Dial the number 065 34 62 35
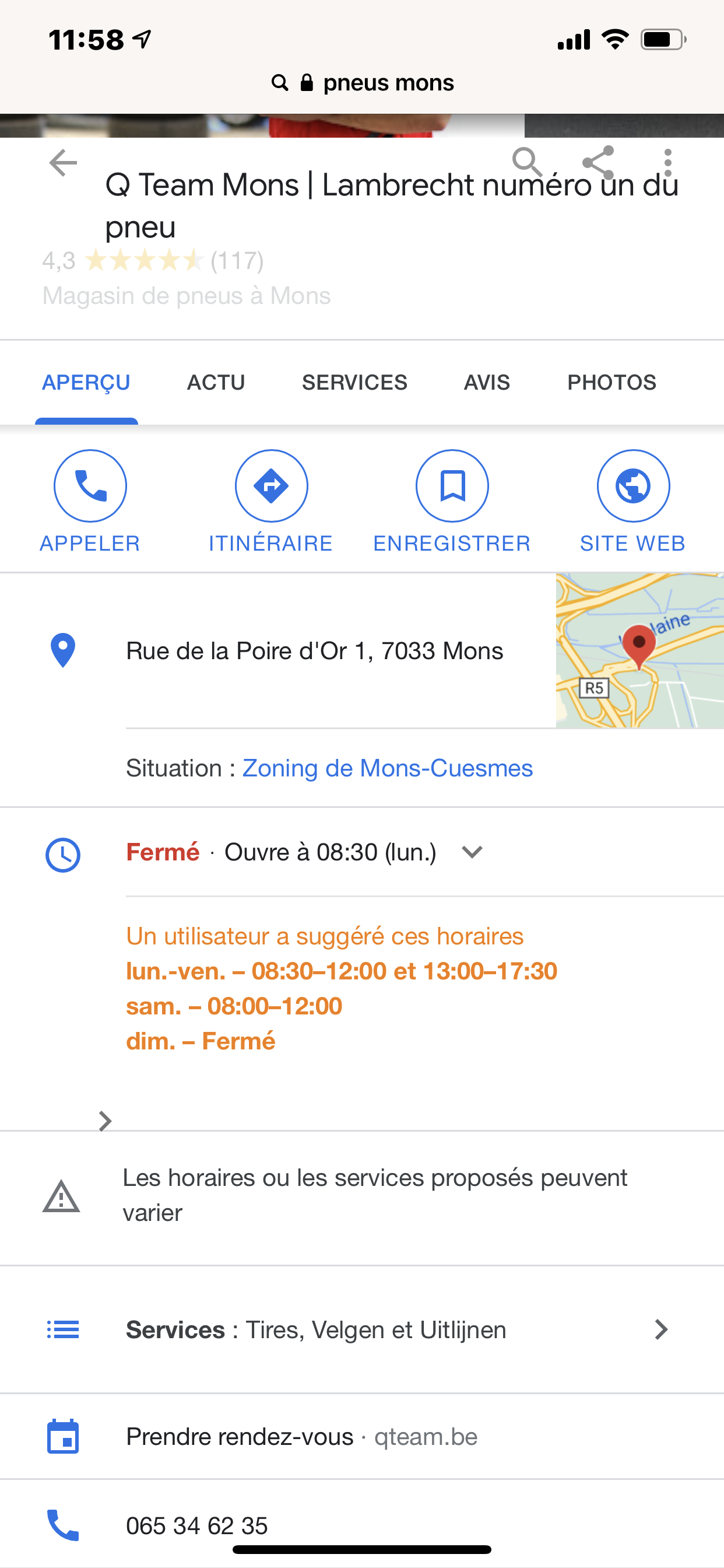 pyautogui.click(x=196, y=1525)
